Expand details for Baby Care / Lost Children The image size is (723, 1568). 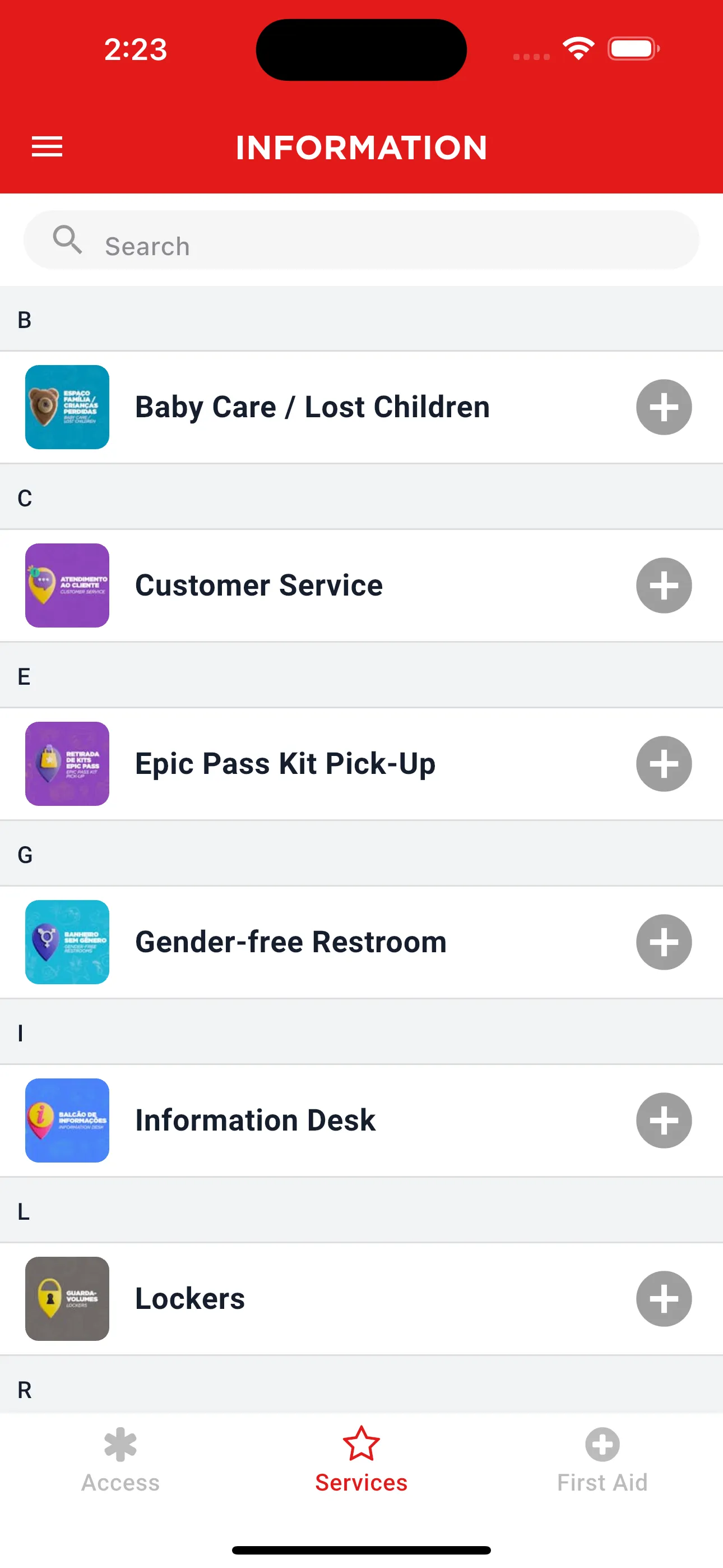[664, 407]
